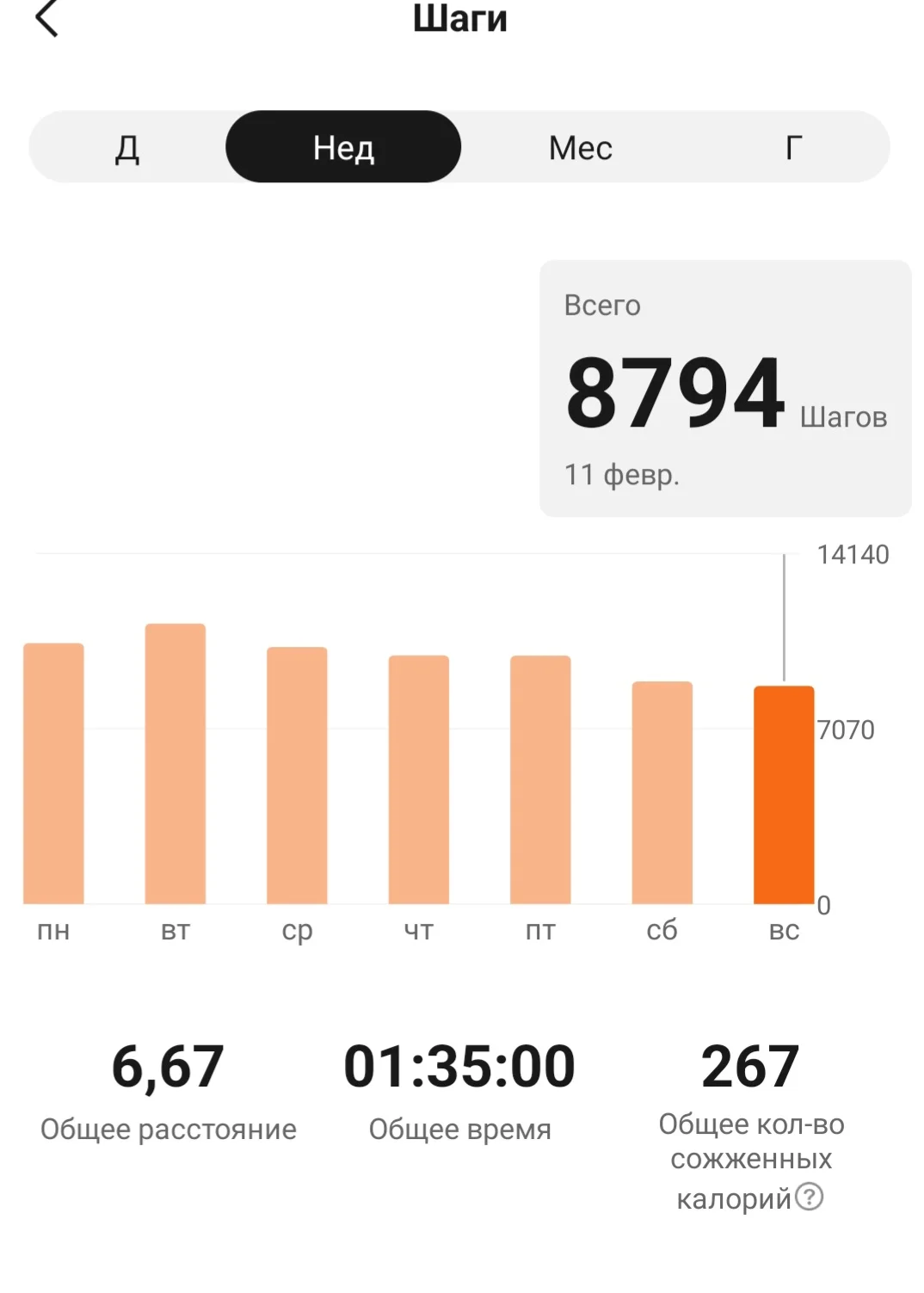
Task: Show steps for the вт bar
Action: (x=176, y=764)
